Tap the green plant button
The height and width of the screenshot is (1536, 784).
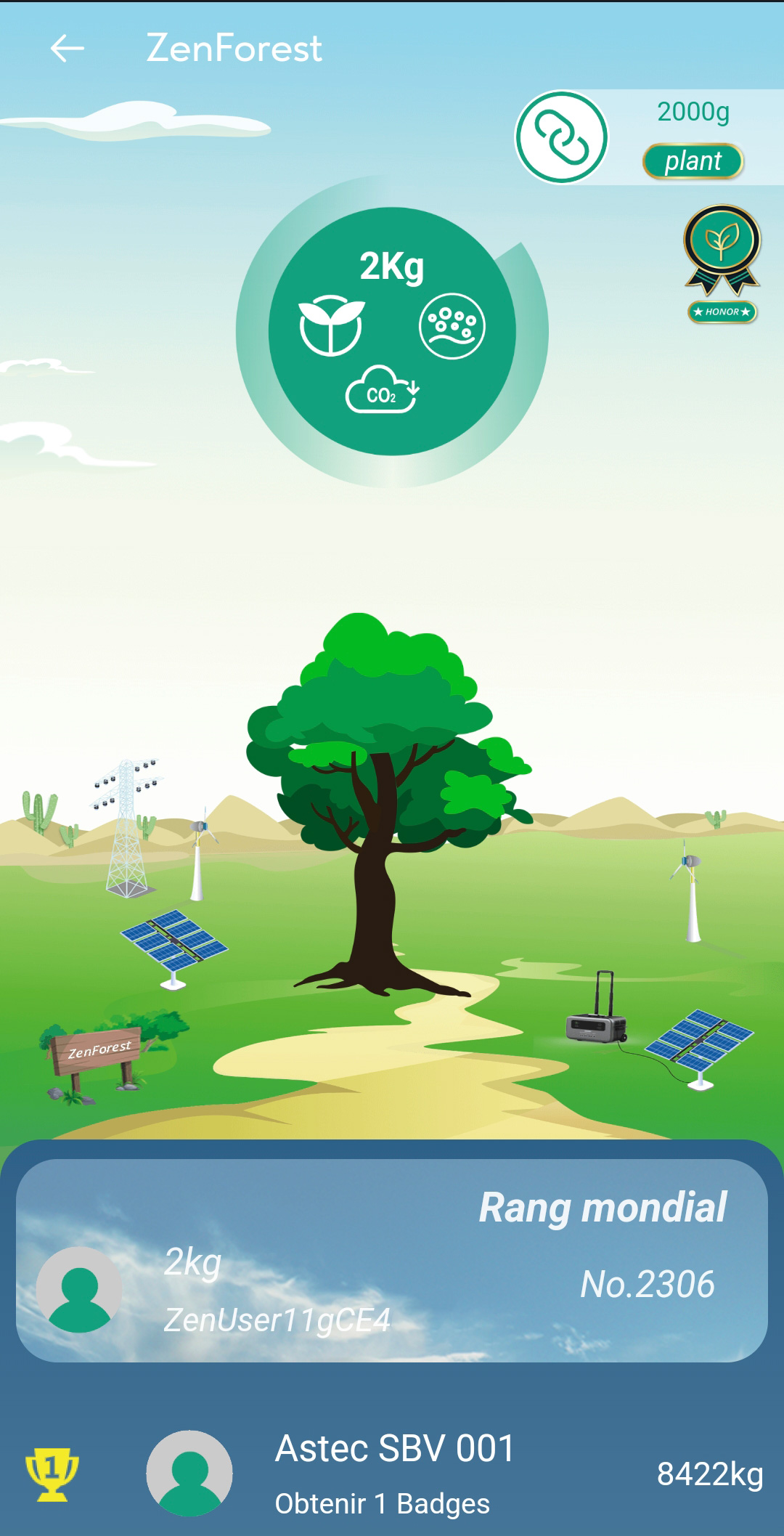point(693,161)
